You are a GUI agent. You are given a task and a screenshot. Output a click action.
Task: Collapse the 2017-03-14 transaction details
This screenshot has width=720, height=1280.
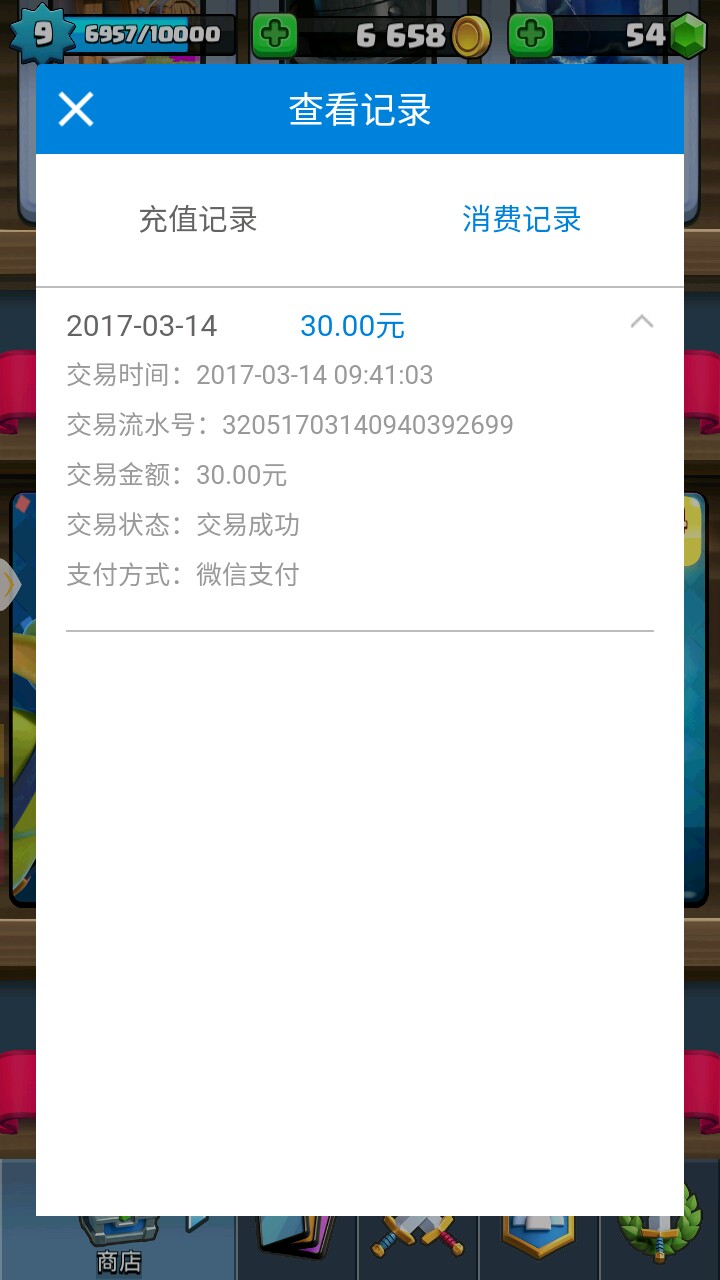[641, 322]
